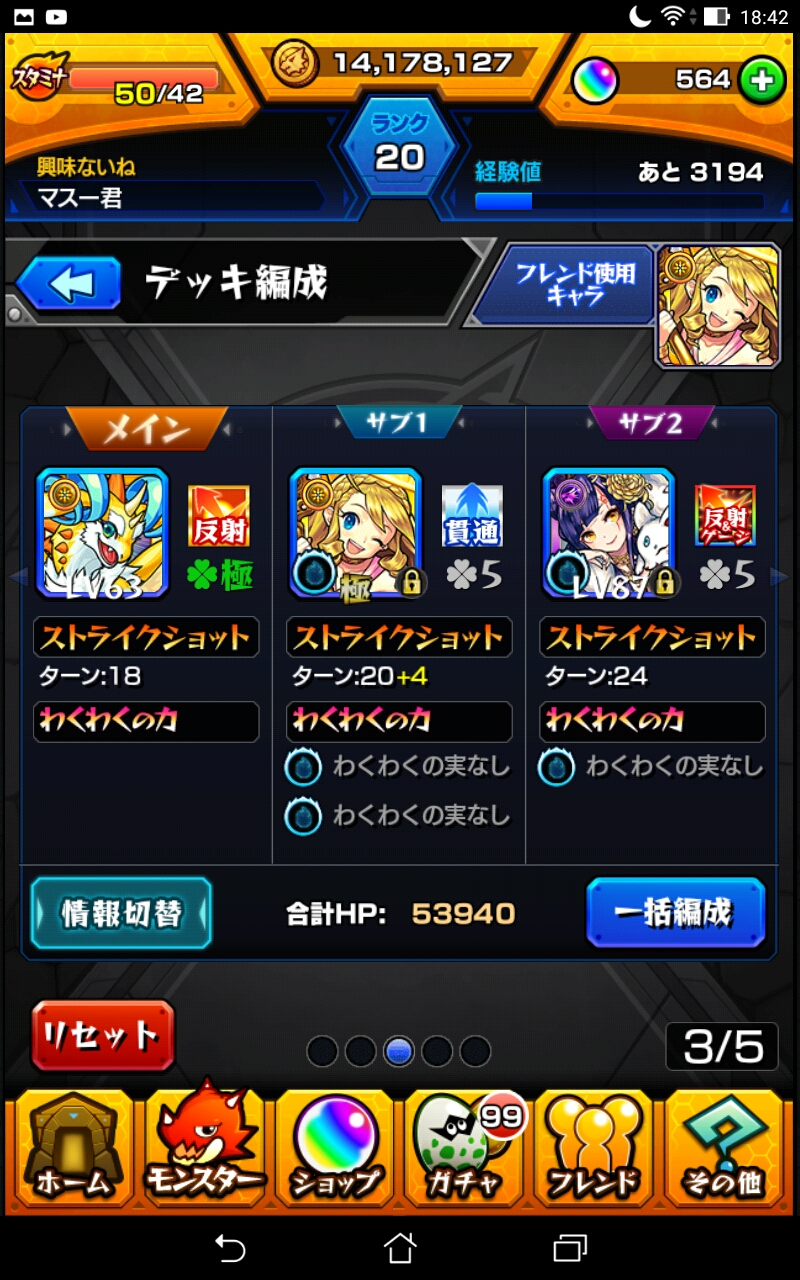
Task: Switch to the フレンド tab
Action: tap(596, 1148)
